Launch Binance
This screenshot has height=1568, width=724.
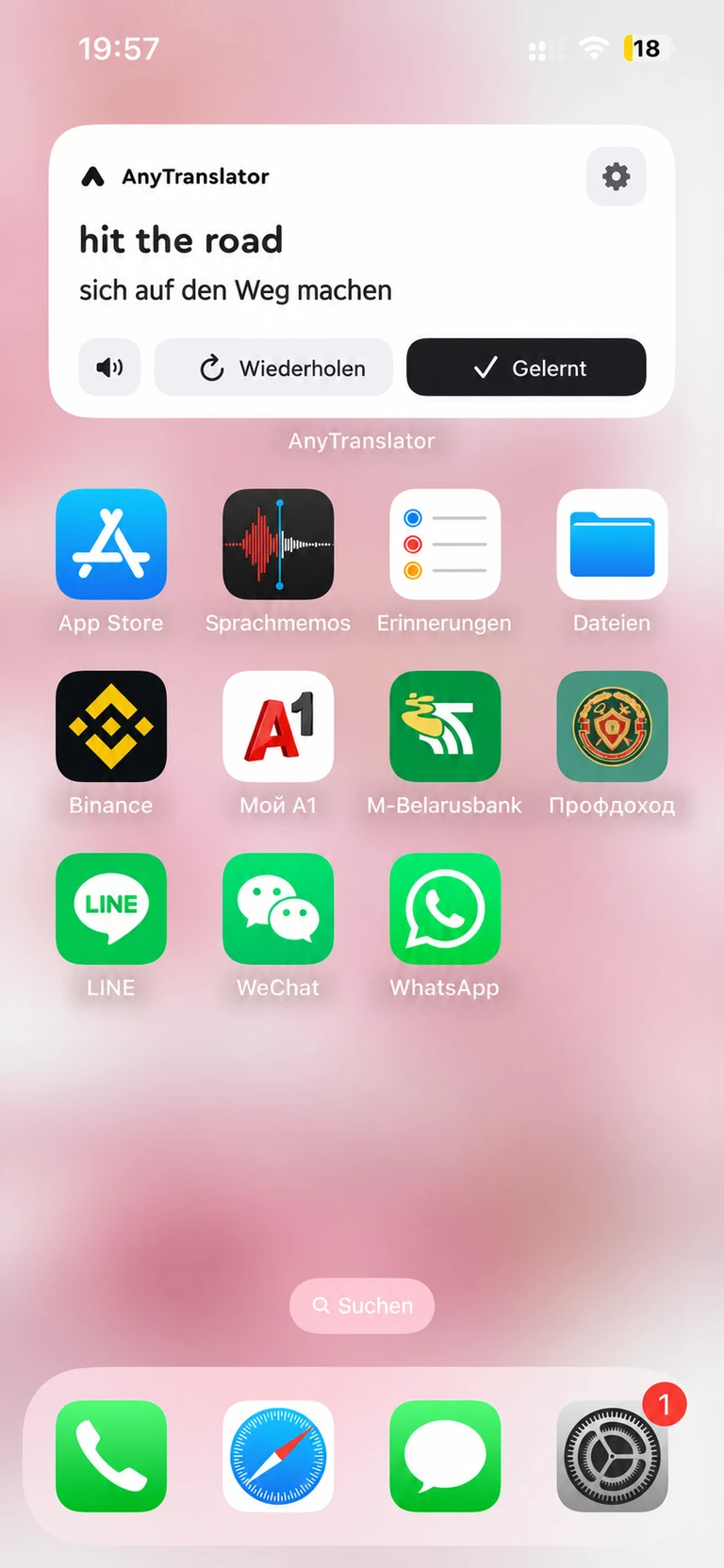pyautogui.click(x=111, y=727)
